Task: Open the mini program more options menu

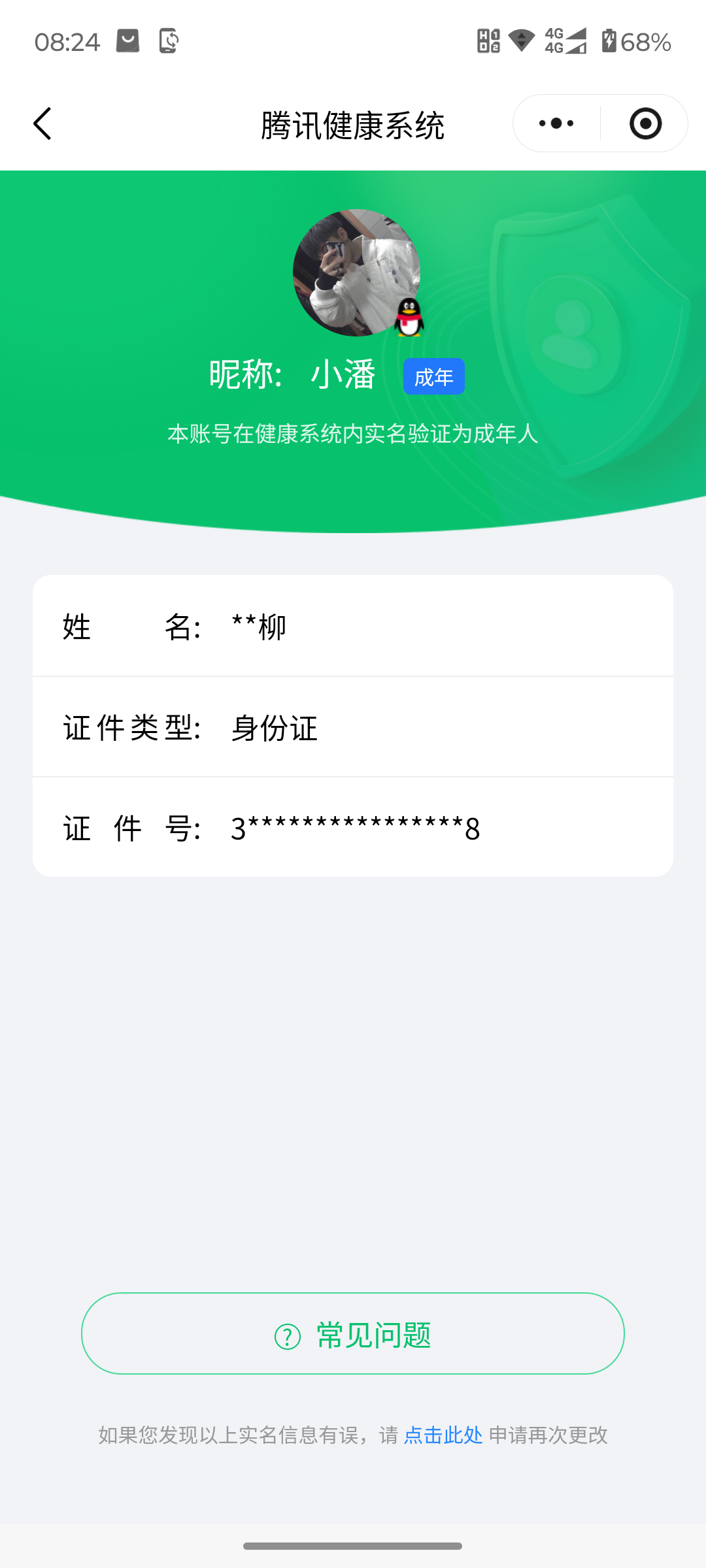Action: (556, 123)
